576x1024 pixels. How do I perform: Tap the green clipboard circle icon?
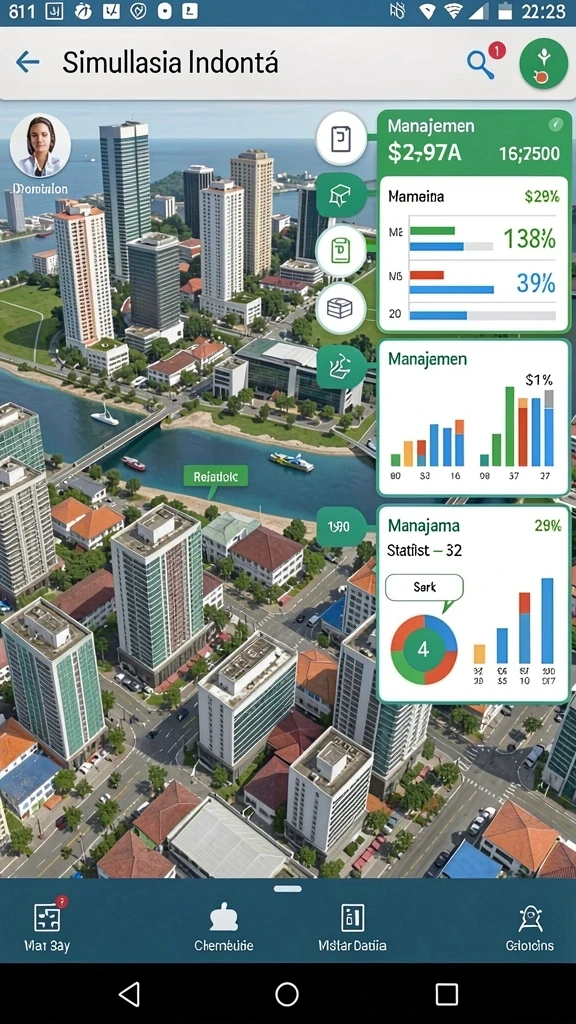pyautogui.click(x=340, y=251)
